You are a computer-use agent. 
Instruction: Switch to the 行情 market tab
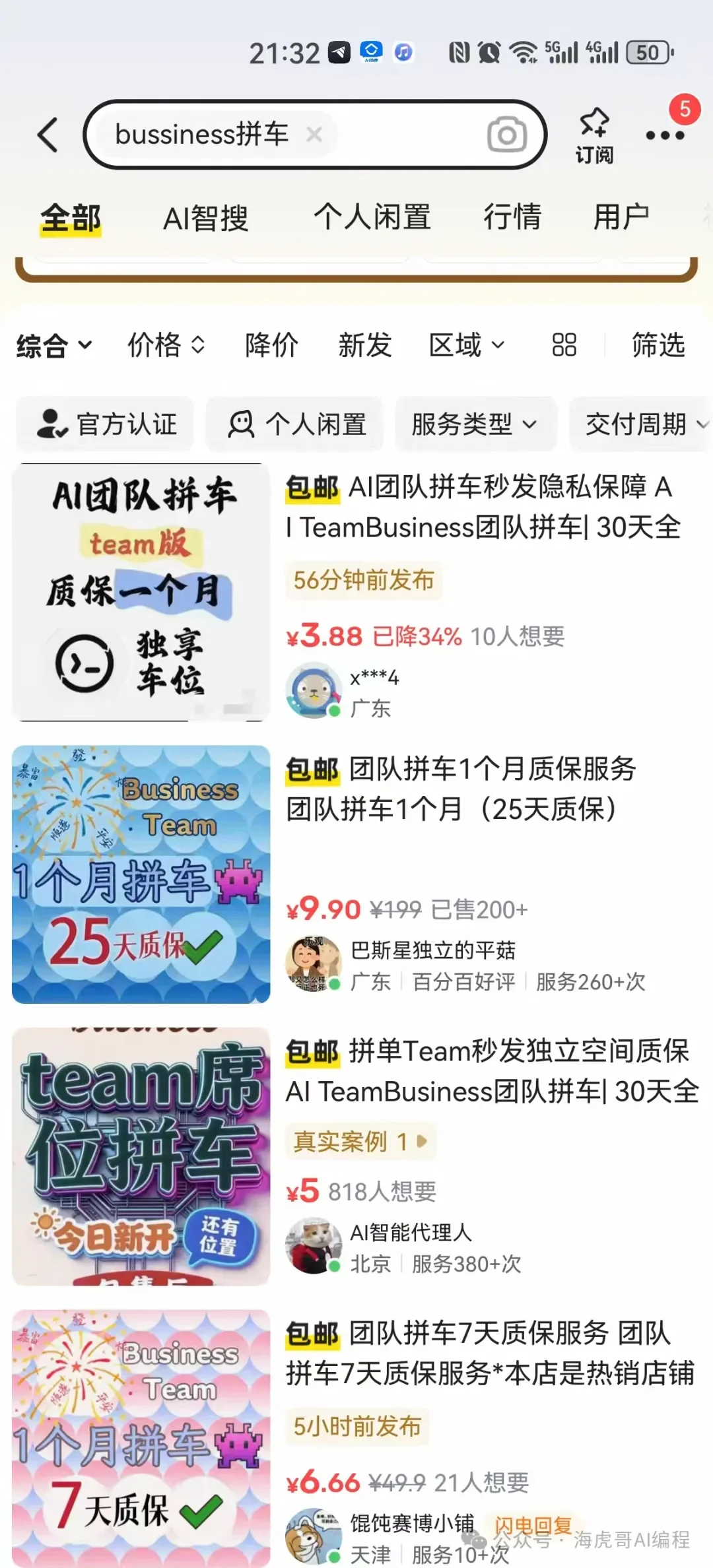(513, 216)
